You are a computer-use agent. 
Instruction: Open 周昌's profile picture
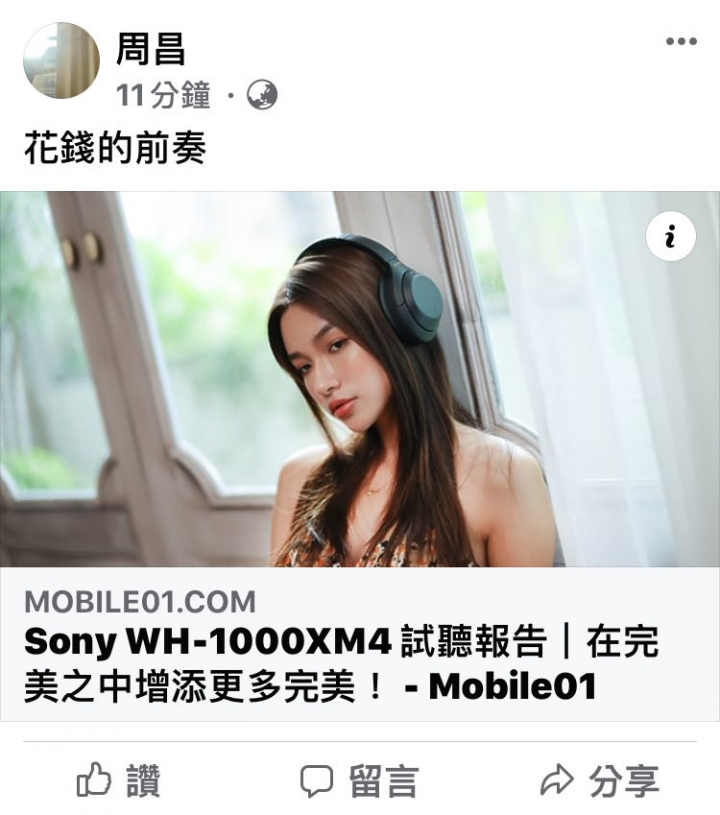61,60
